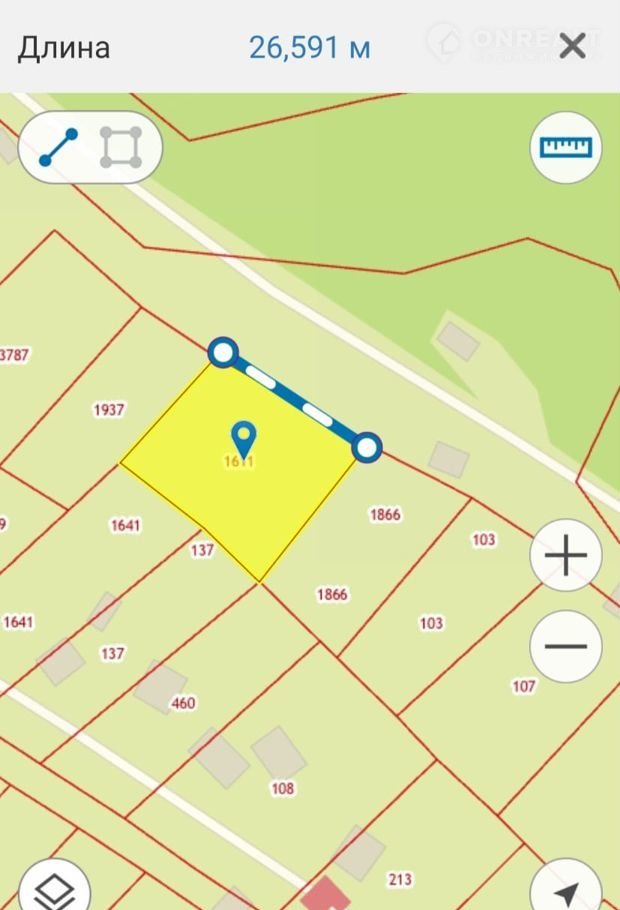Zoom out of the map

565,645
